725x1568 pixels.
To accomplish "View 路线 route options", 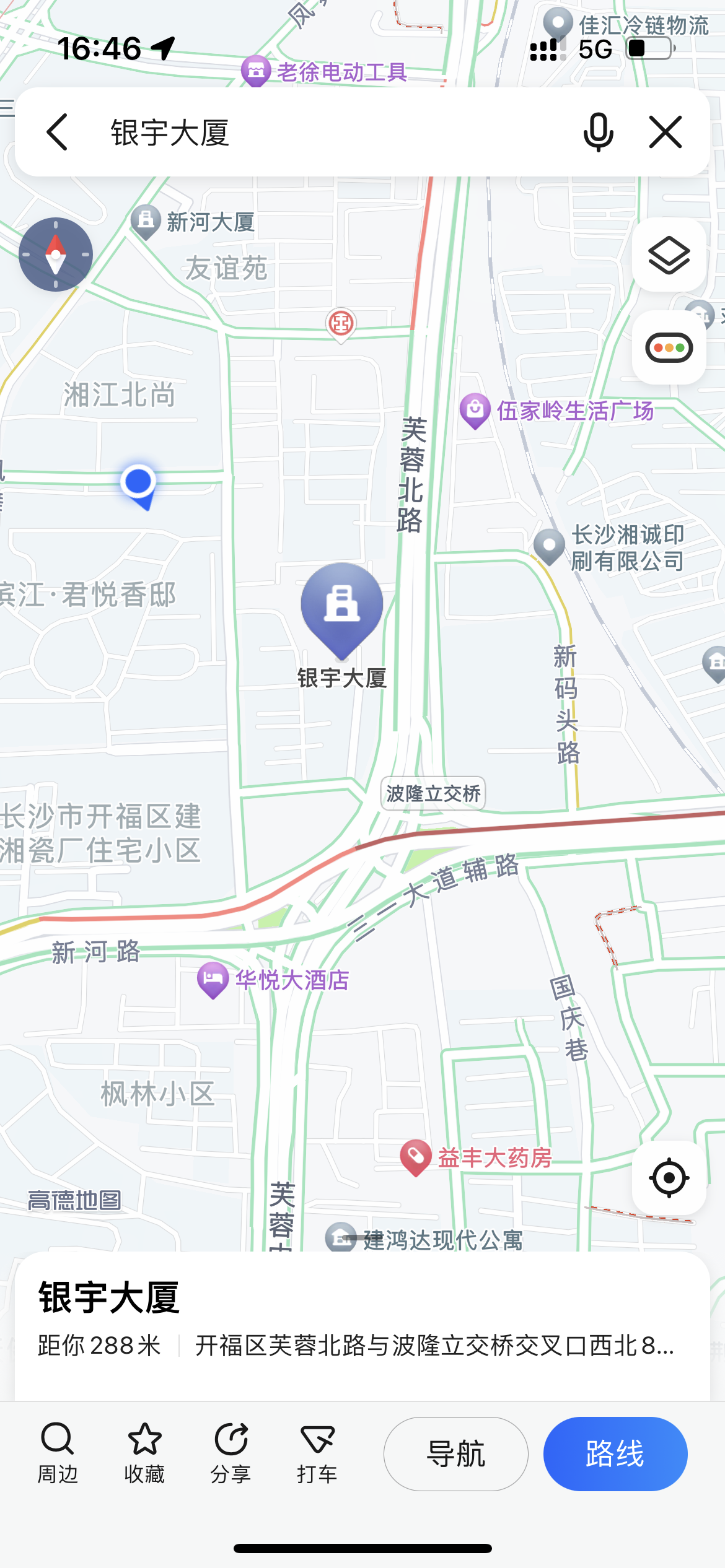I will (615, 1453).
